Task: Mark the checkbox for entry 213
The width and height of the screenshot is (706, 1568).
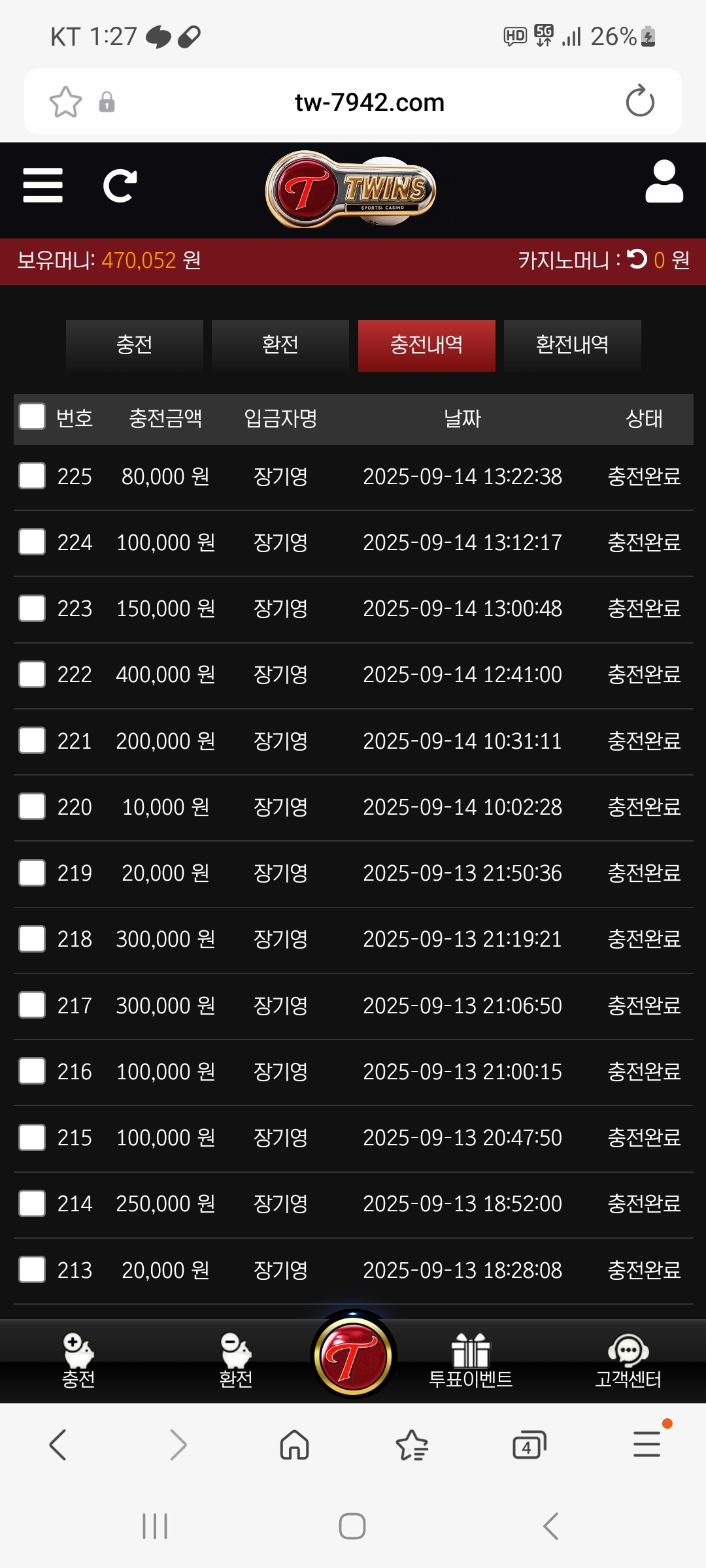Action: (x=32, y=1269)
